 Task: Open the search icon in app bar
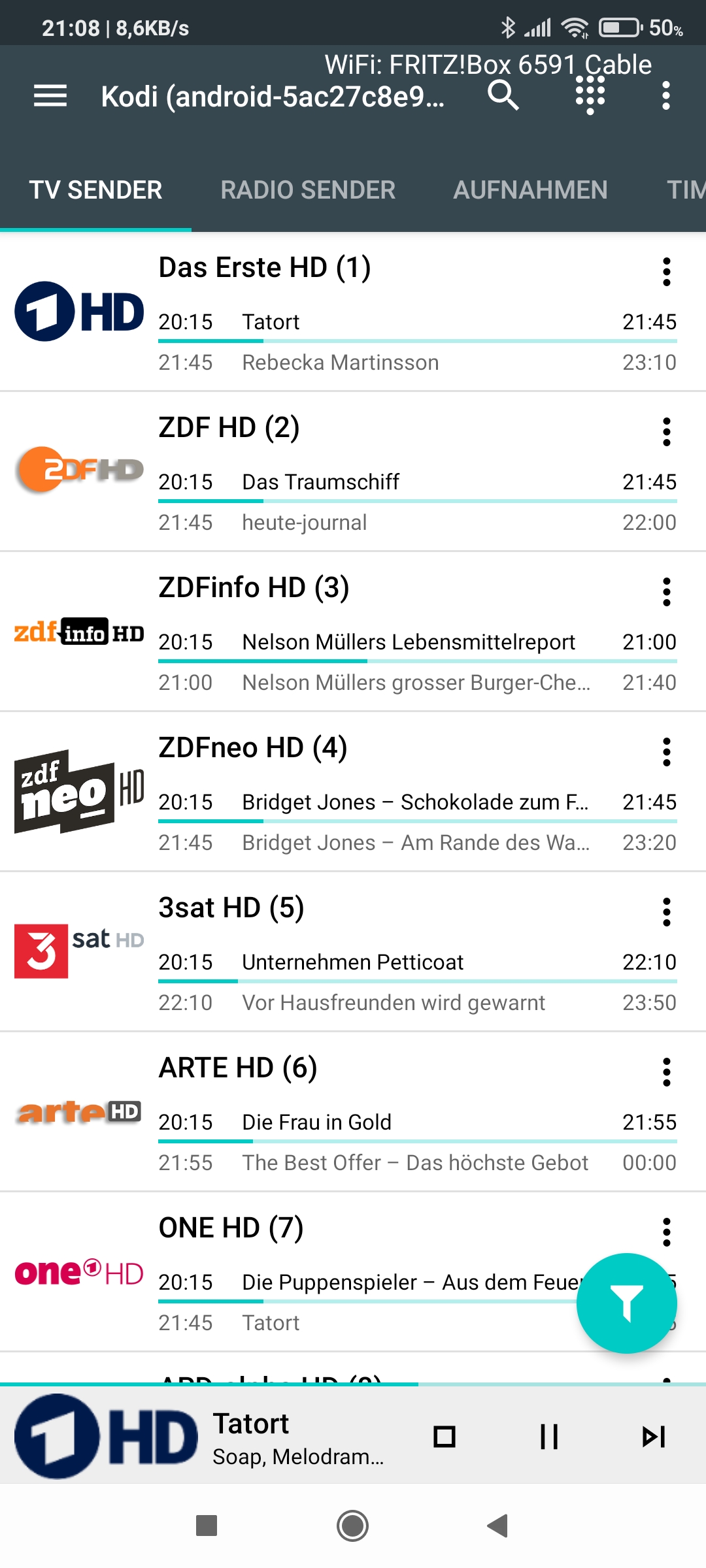(503, 96)
